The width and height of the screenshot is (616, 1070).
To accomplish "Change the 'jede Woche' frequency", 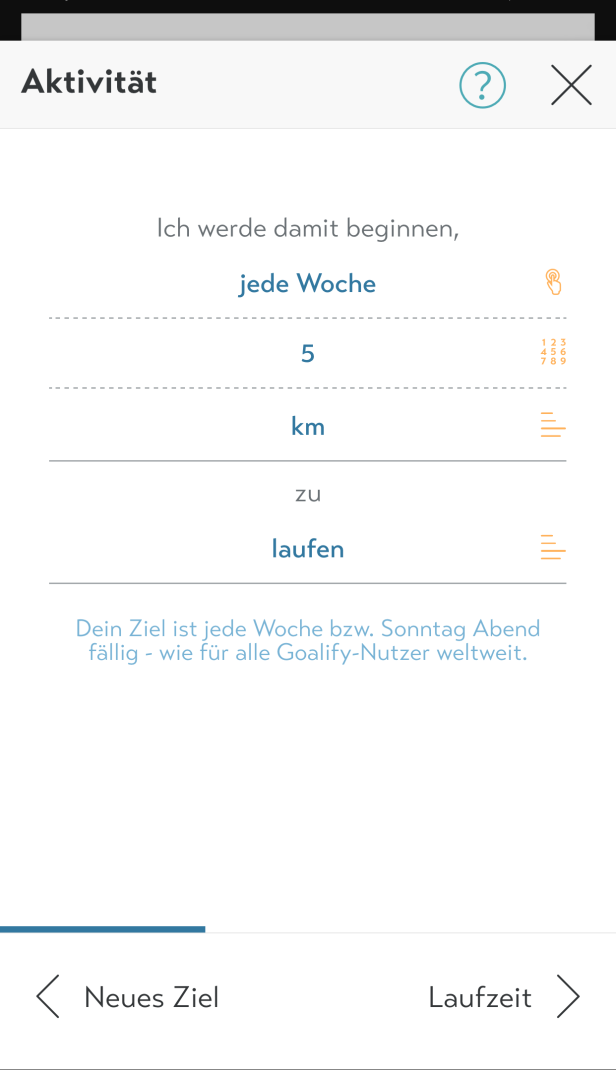I will click(x=308, y=283).
